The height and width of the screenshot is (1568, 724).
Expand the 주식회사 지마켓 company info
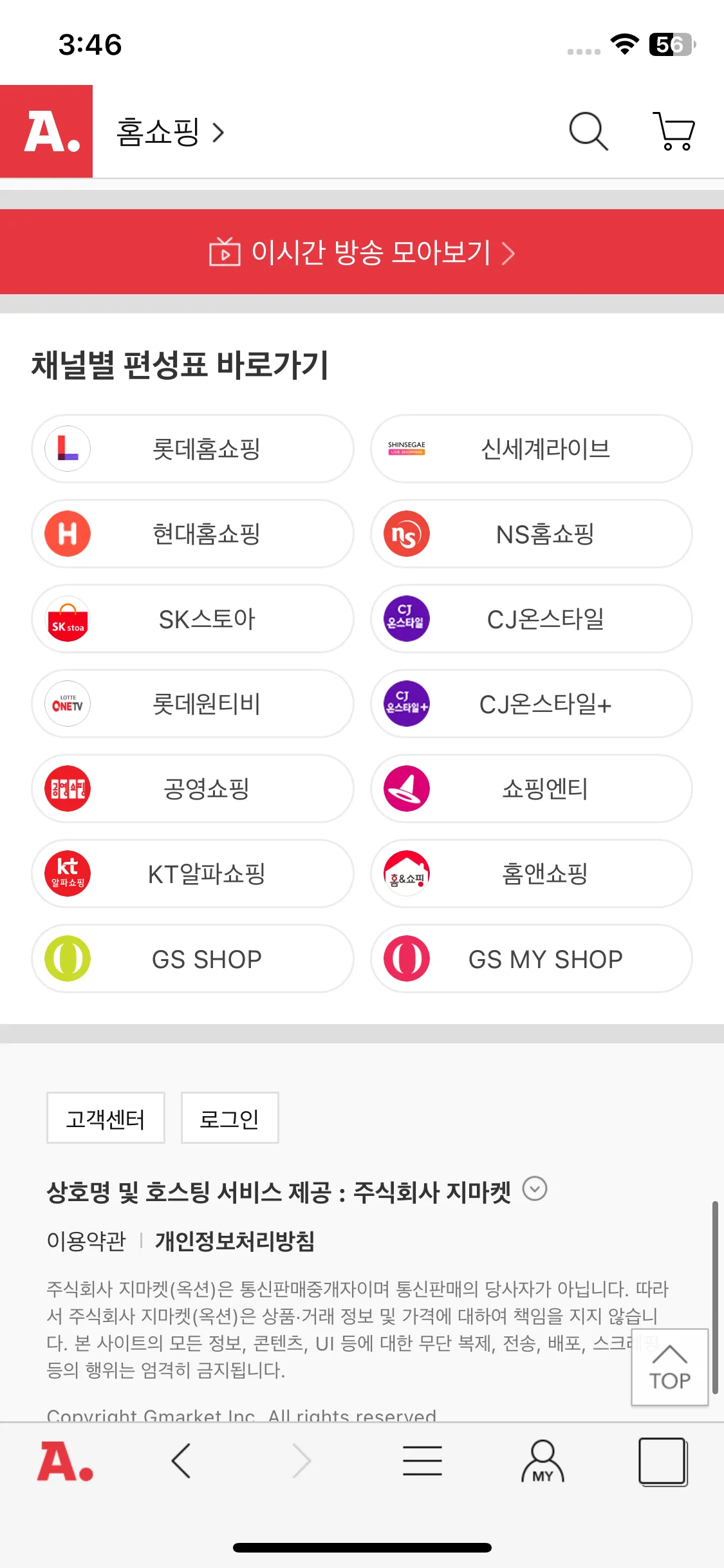[x=535, y=1189]
